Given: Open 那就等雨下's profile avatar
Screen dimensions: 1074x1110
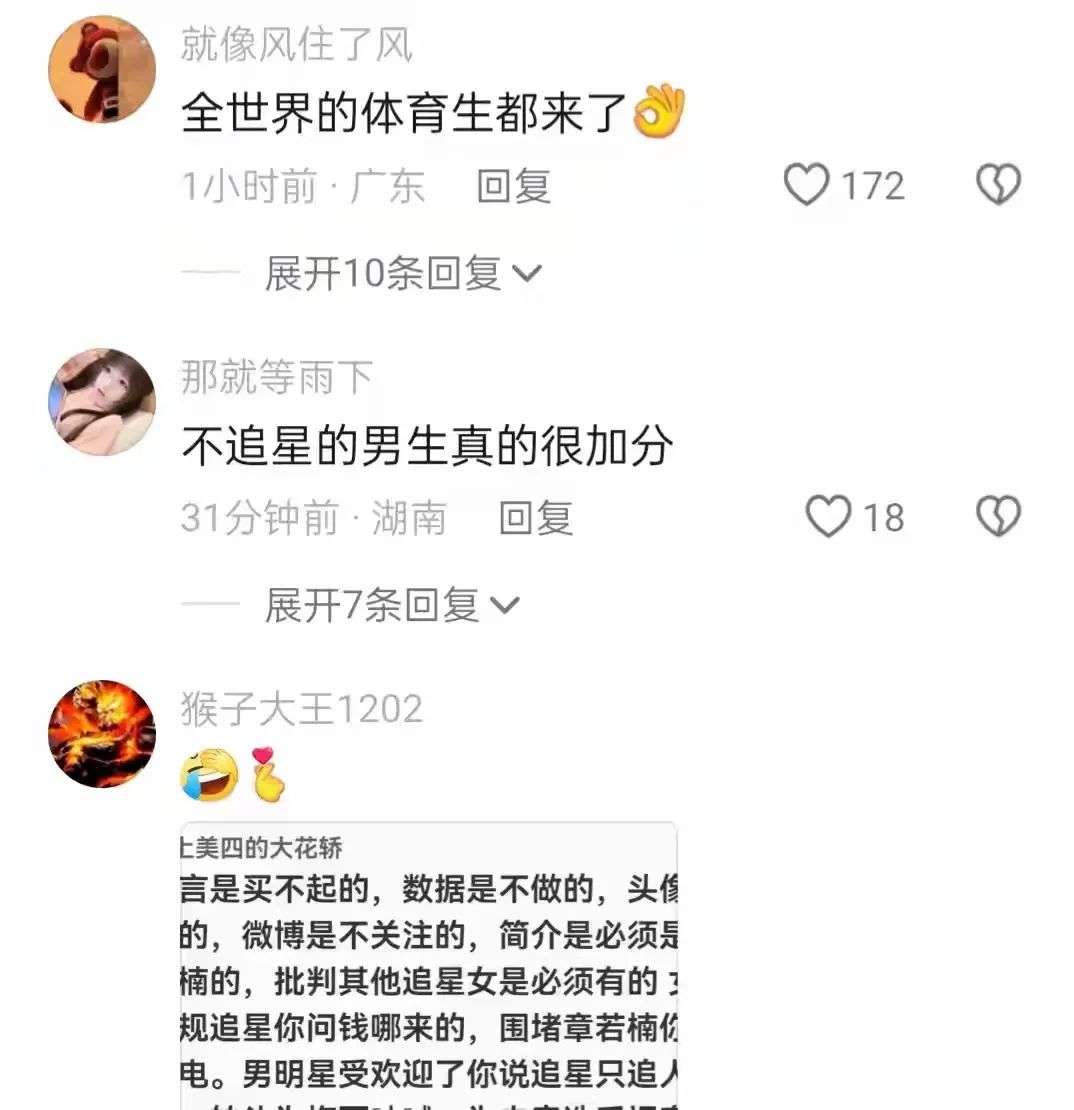Looking at the screenshot, I should click(x=102, y=402).
